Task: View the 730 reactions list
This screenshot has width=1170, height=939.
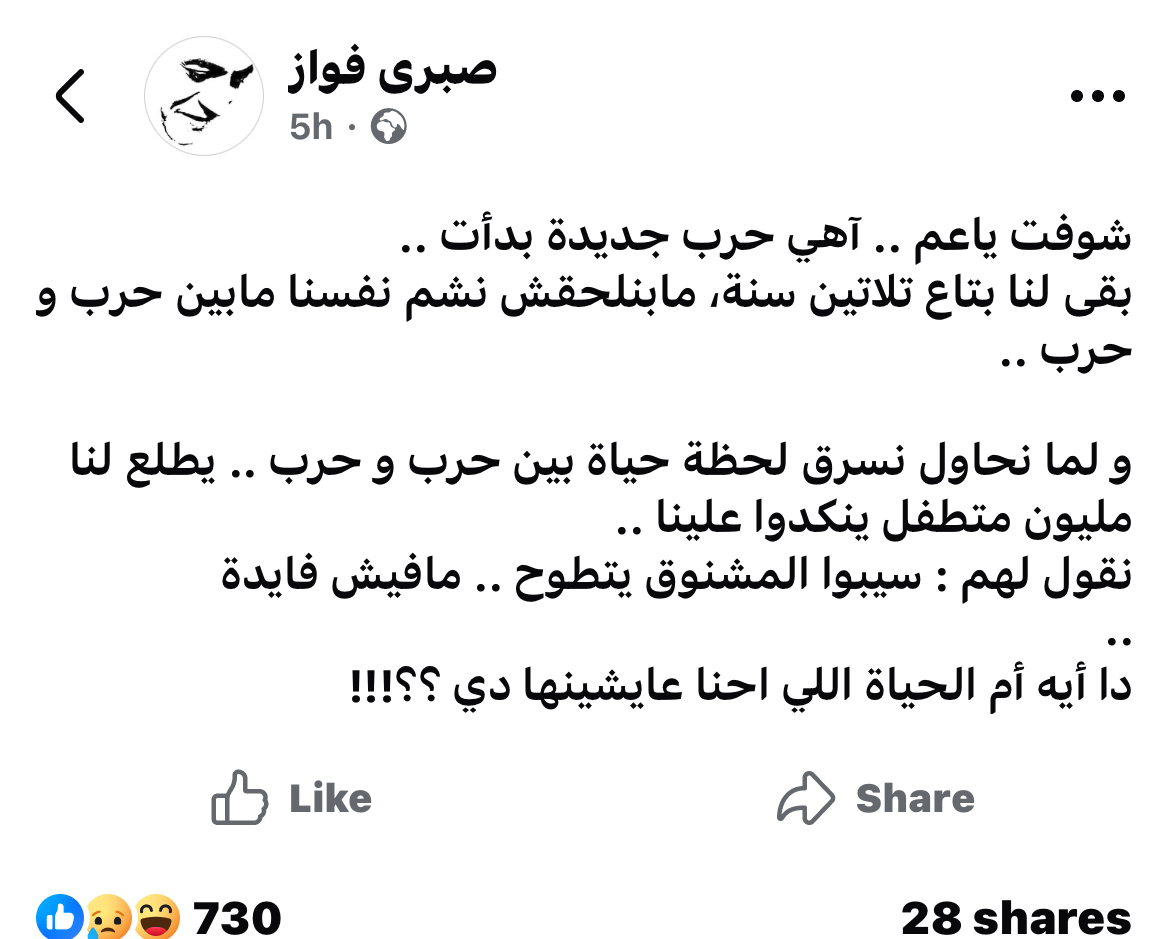Action: [160, 917]
